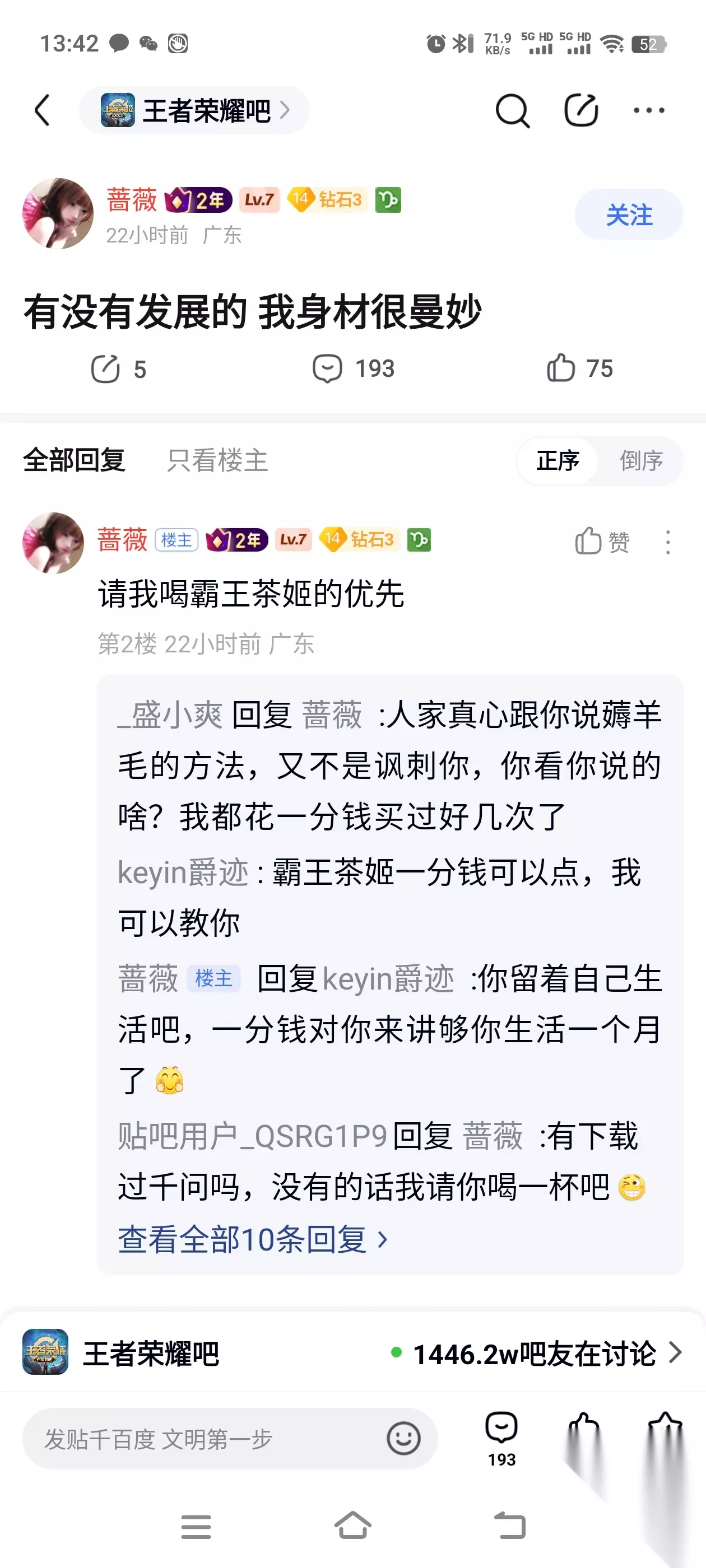Go back using the top-left arrow
Image resolution: width=706 pixels, height=1568 pixels.
(x=42, y=111)
